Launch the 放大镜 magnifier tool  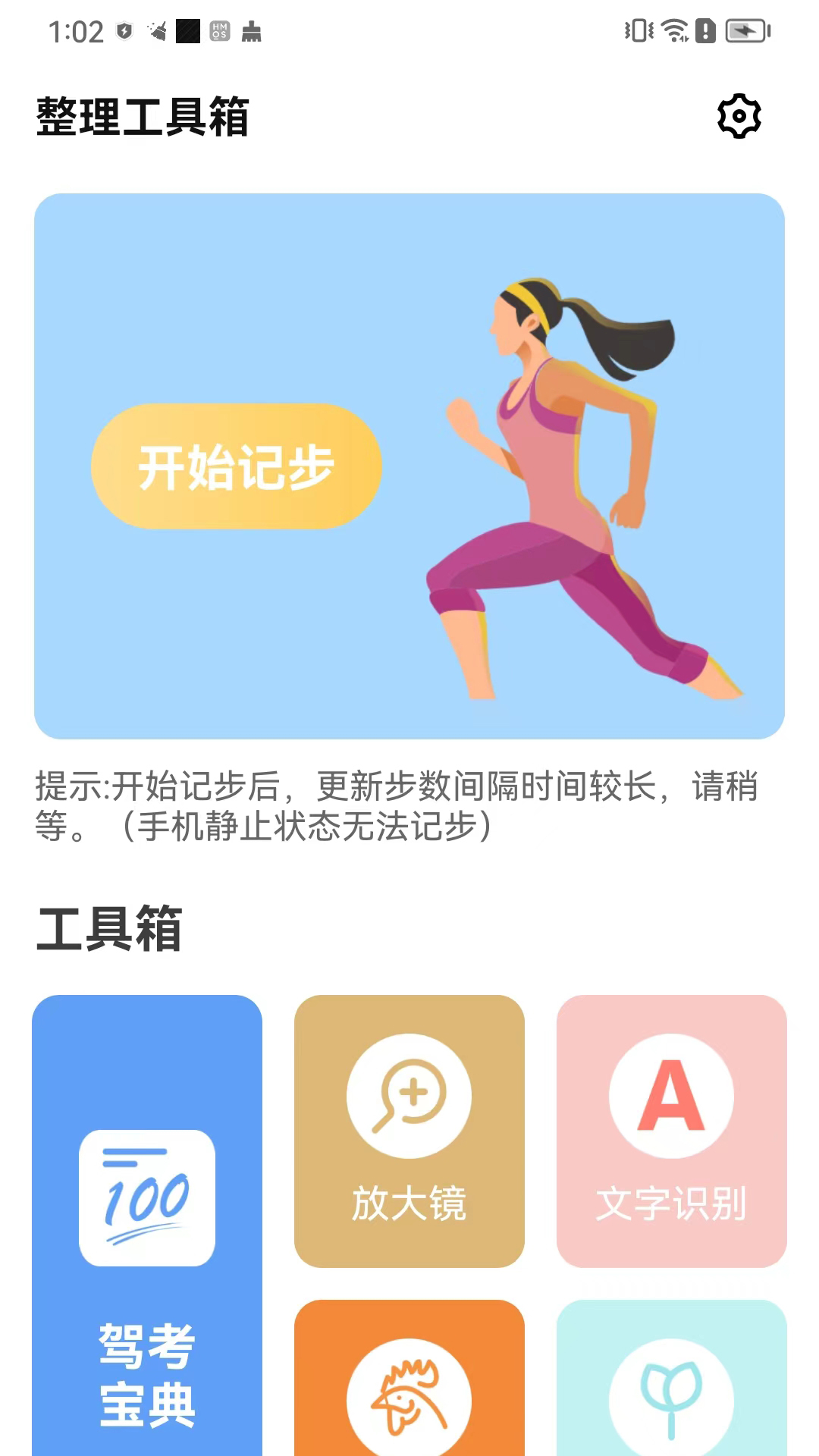tap(409, 1131)
